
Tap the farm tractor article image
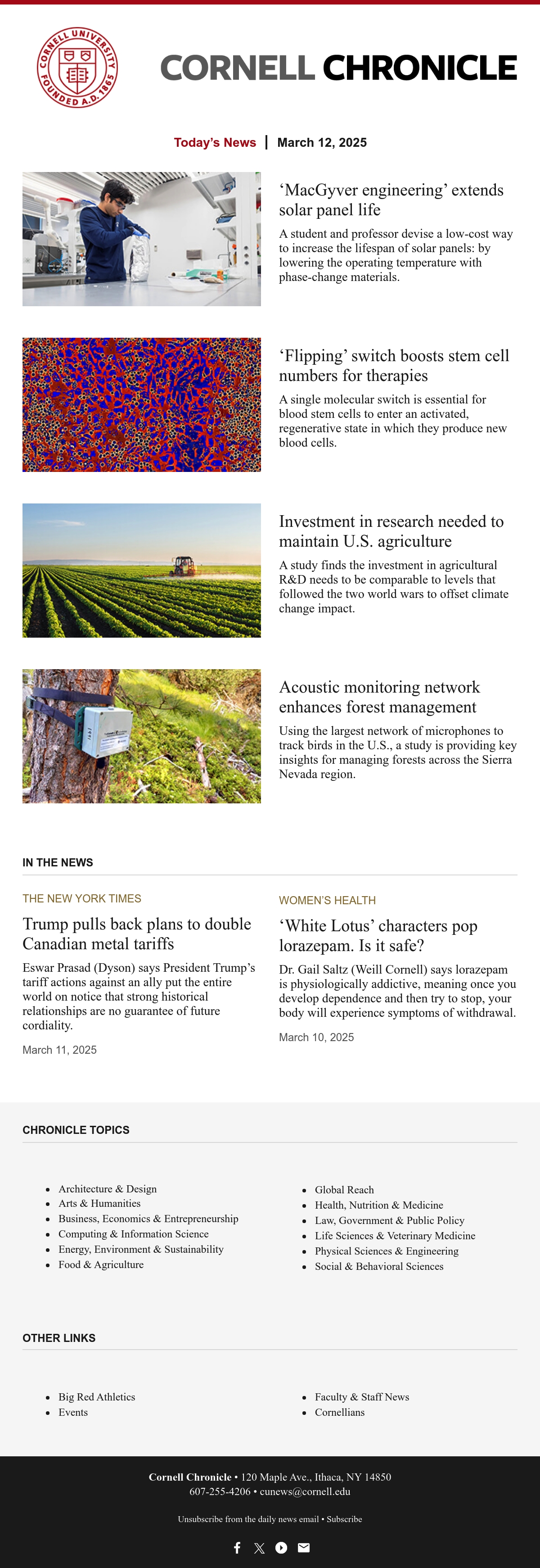(x=142, y=571)
